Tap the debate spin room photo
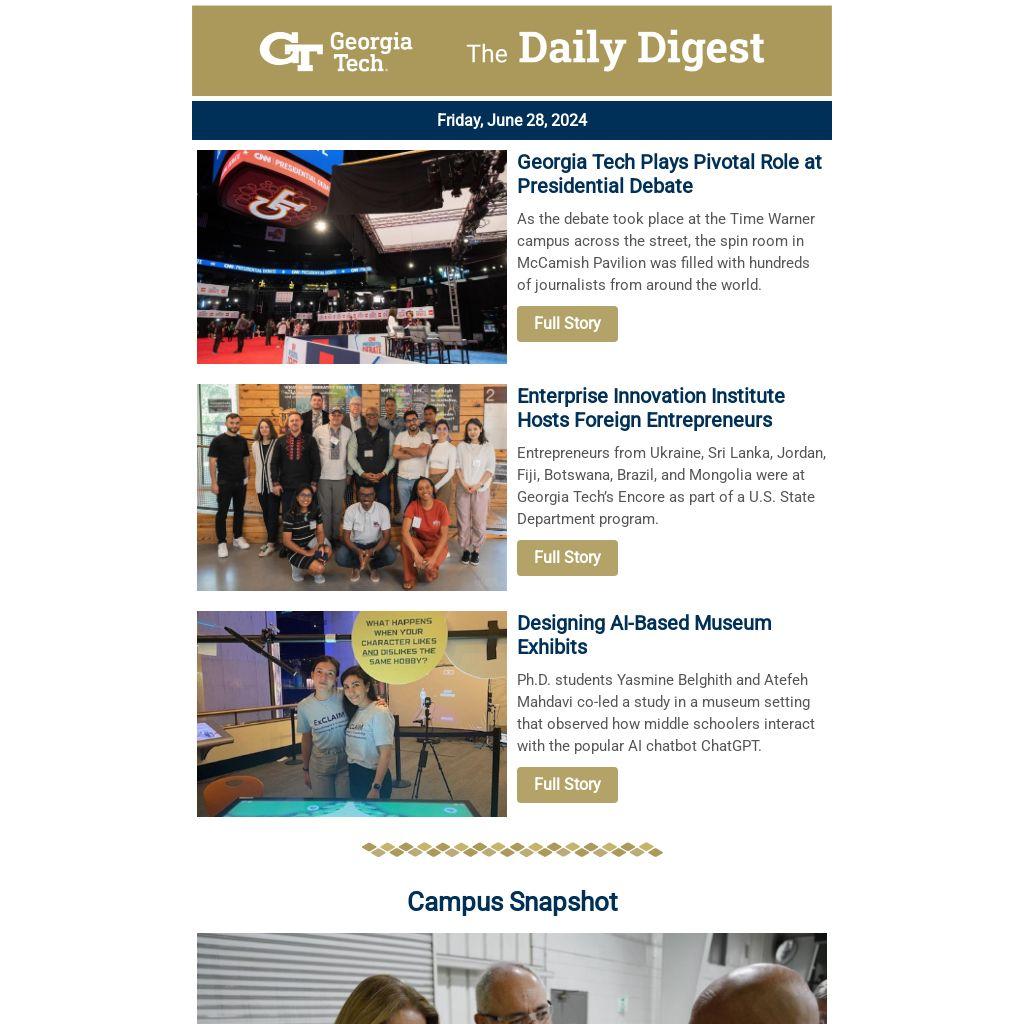Viewport: 1024px width, 1024px height. coord(352,257)
